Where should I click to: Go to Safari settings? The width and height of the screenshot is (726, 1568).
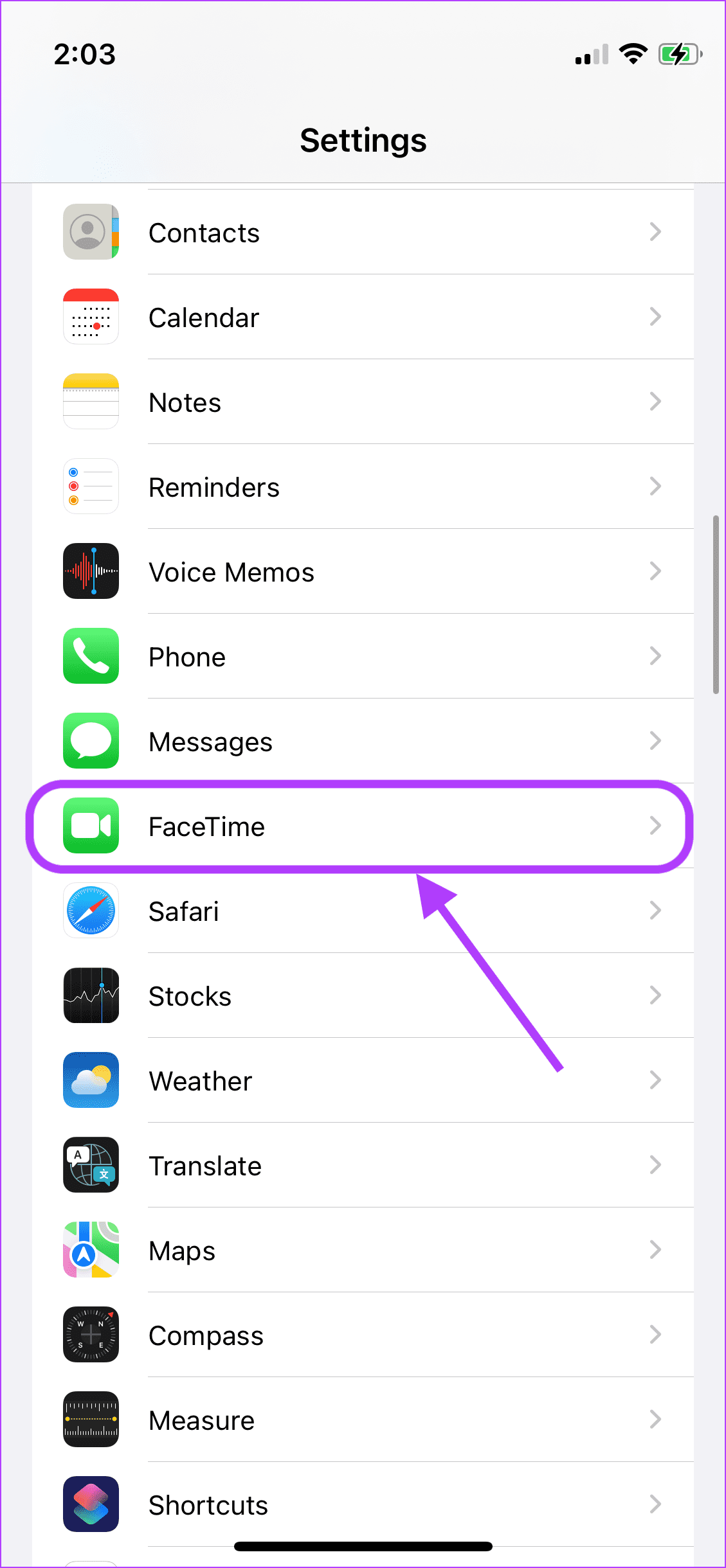point(363,911)
